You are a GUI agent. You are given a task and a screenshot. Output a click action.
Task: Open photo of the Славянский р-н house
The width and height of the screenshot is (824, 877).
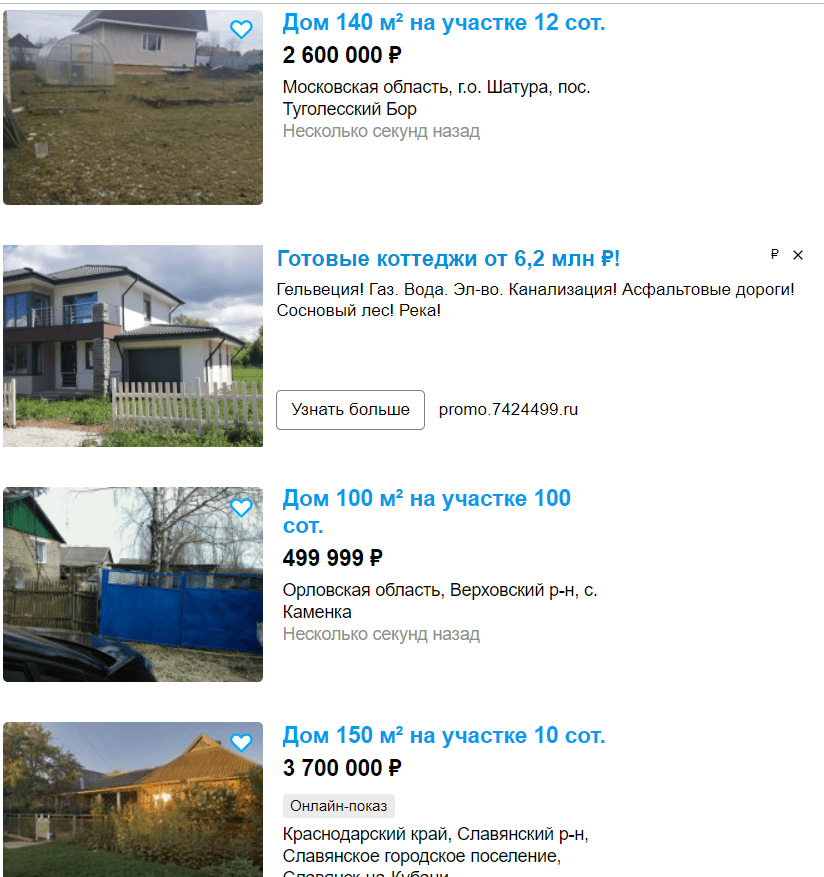[x=132, y=800]
